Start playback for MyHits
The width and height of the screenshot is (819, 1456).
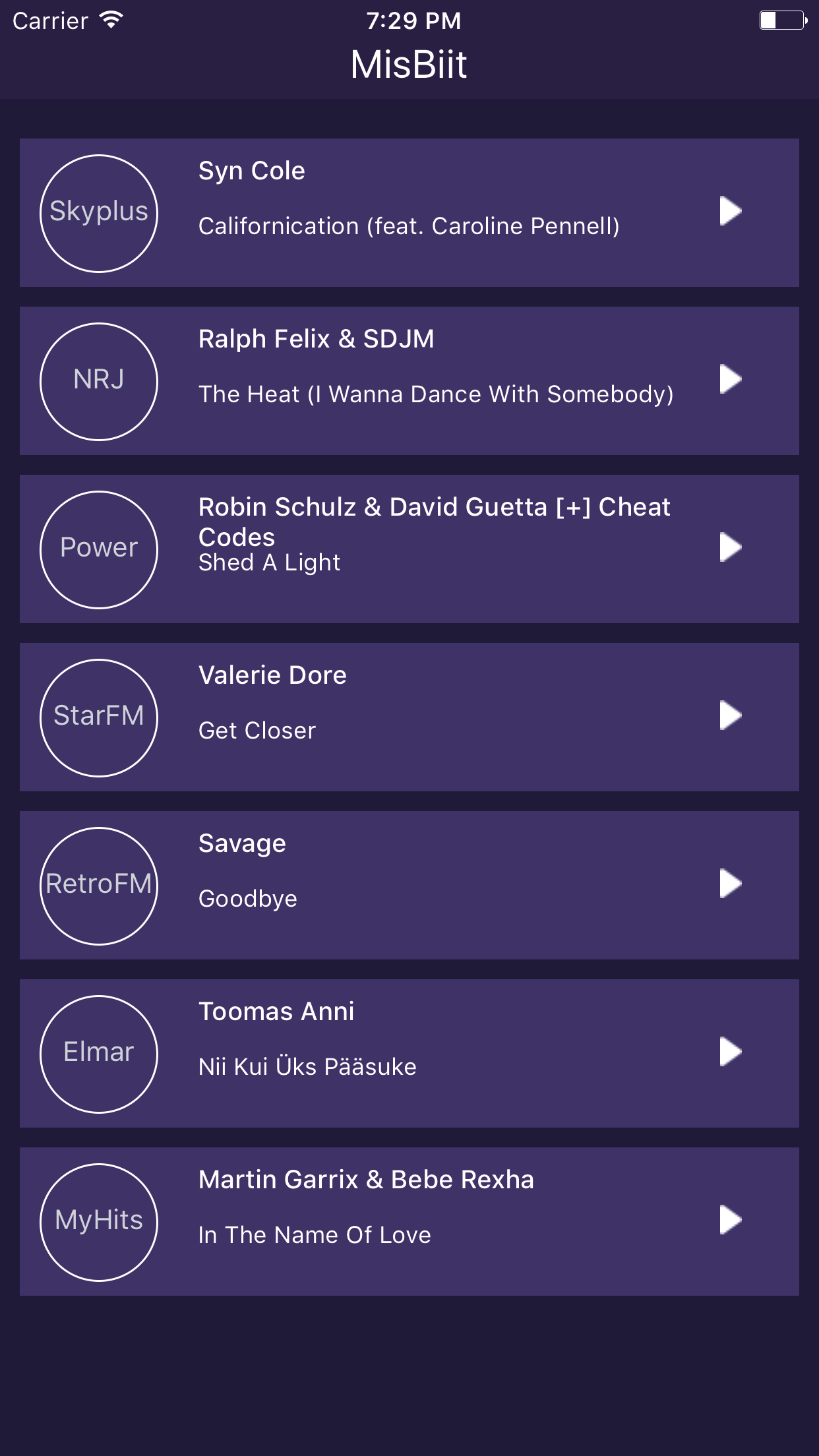click(731, 1220)
